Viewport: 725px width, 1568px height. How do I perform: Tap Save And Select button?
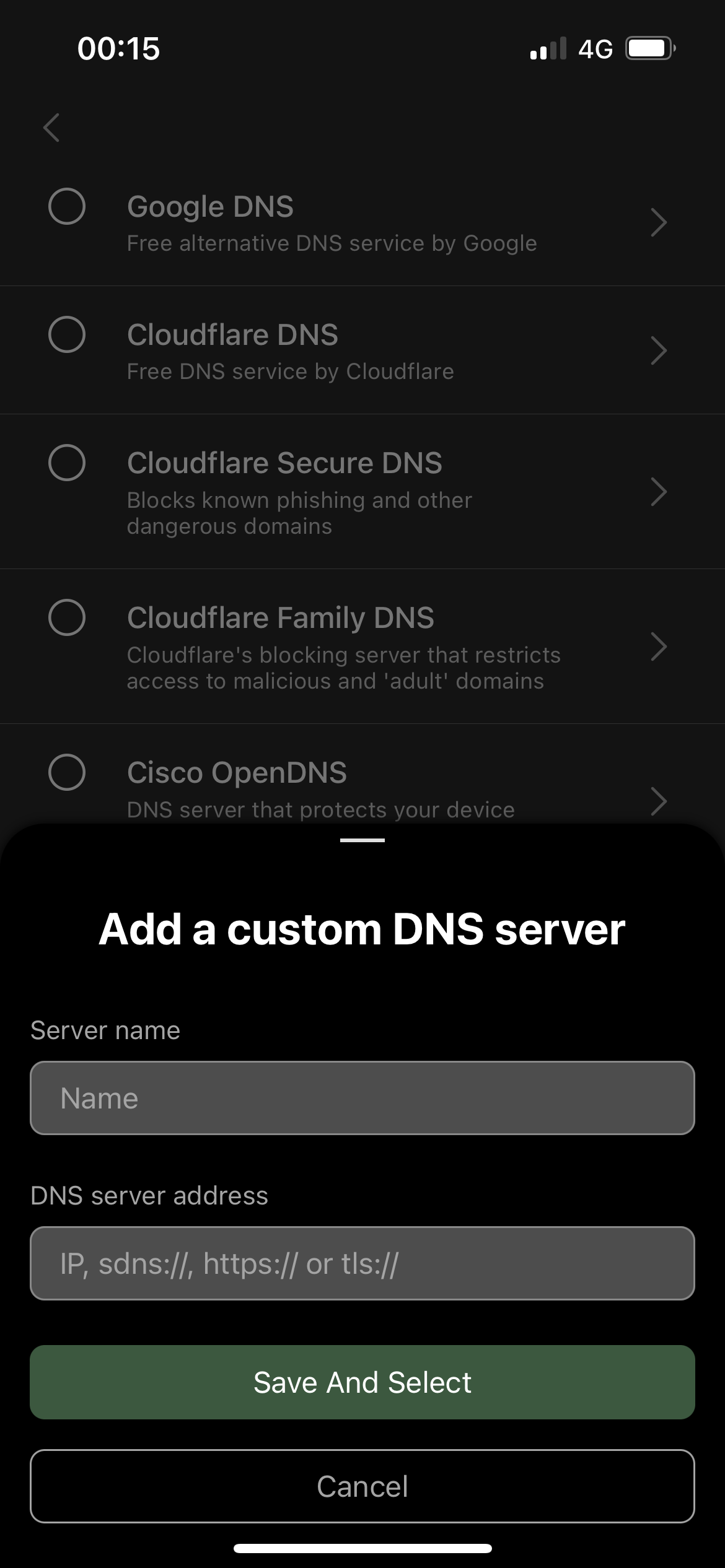362,1382
